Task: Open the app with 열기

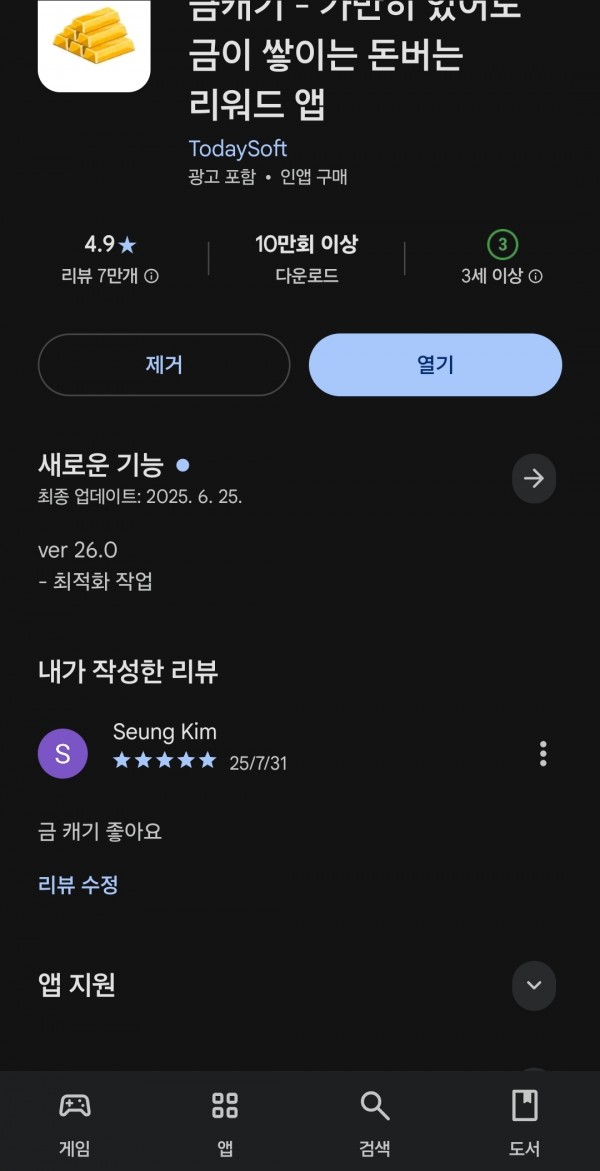Action: [435, 364]
